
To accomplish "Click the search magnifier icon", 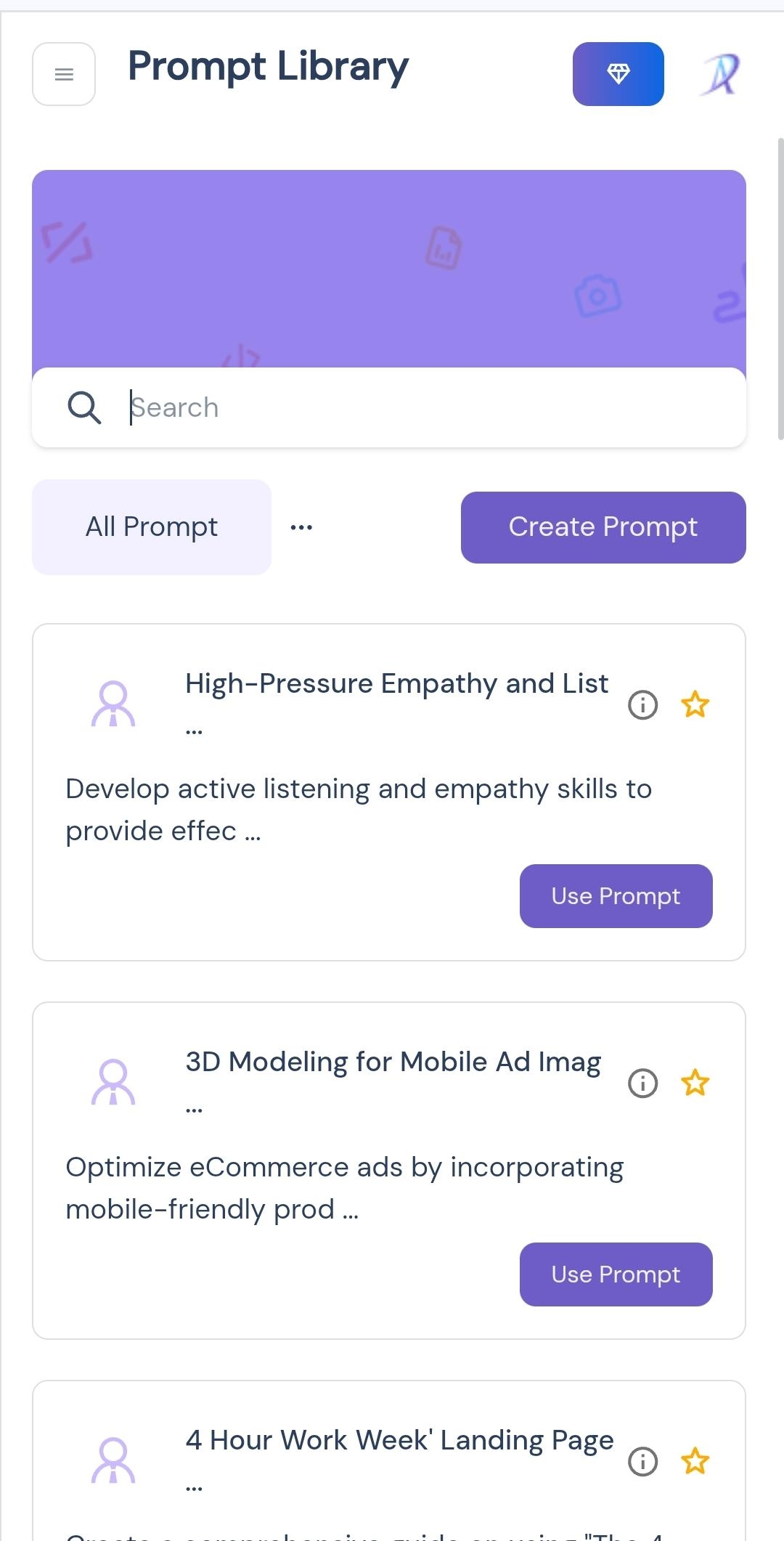I will (x=85, y=407).
